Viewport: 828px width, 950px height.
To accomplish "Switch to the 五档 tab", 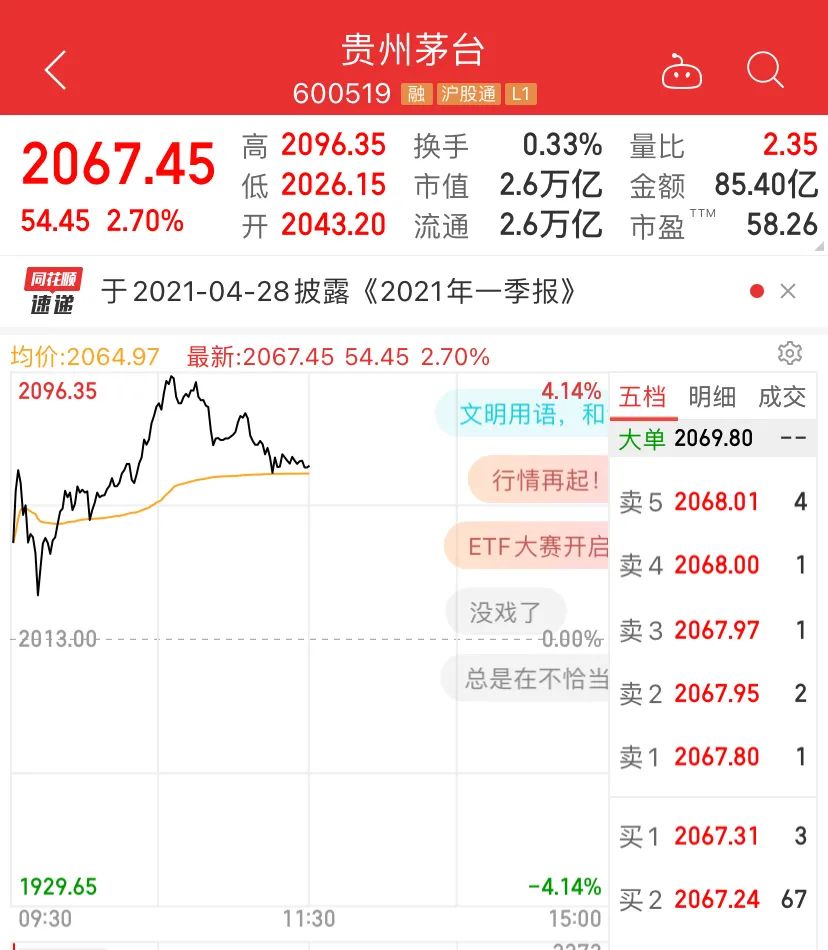I will (642, 397).
